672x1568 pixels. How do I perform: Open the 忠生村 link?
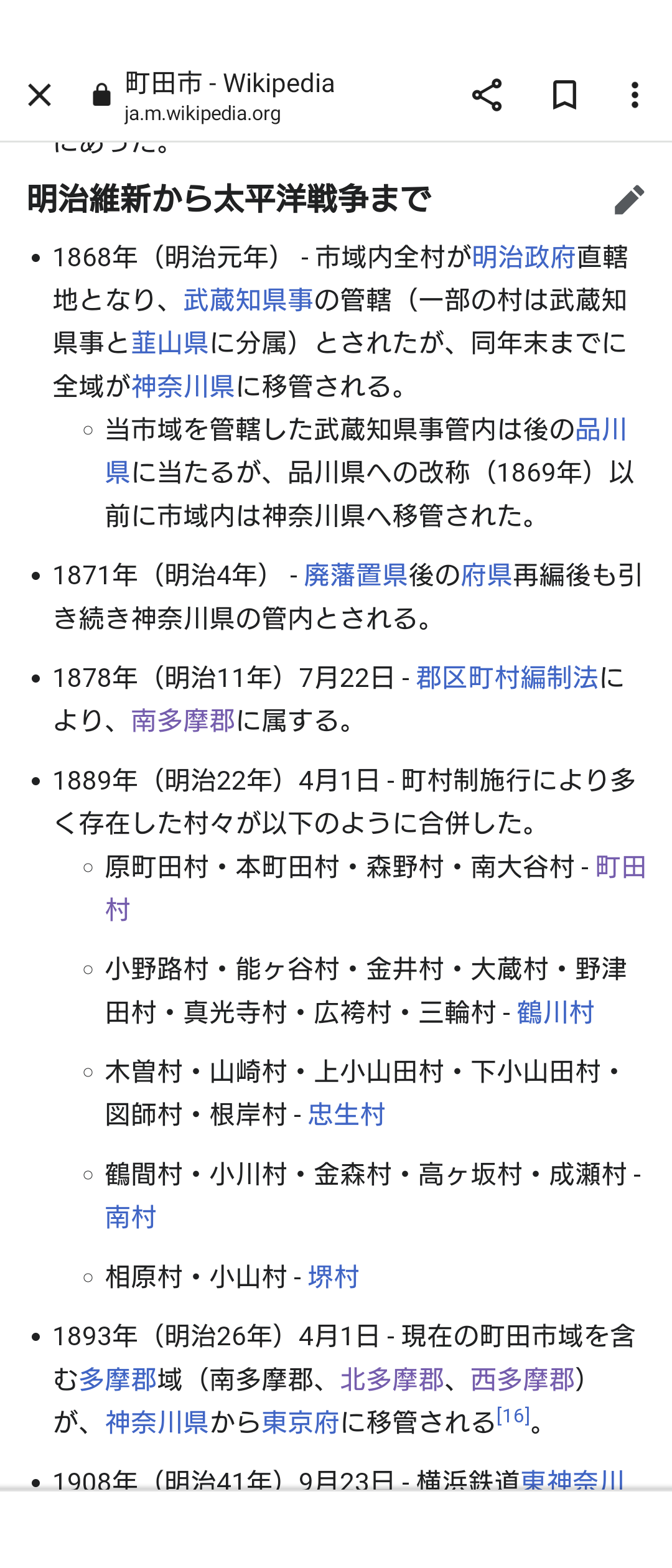pyautogui.click(x=347, y=1114)
